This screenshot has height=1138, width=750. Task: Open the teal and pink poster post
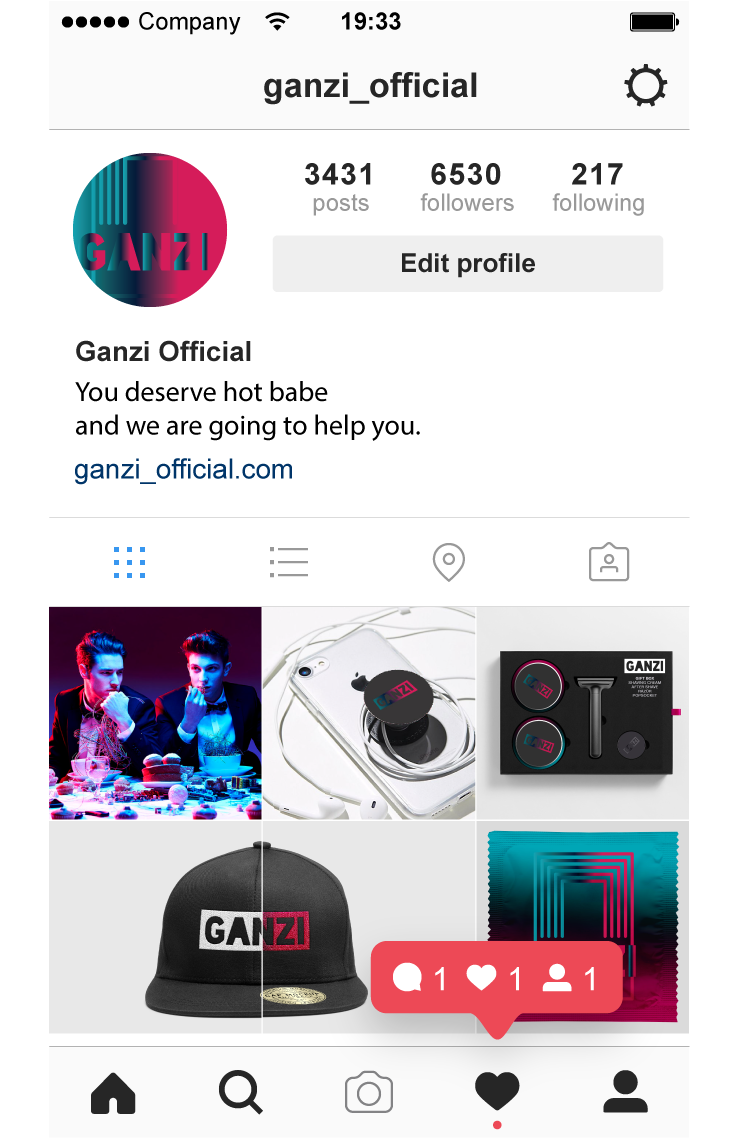583,890
